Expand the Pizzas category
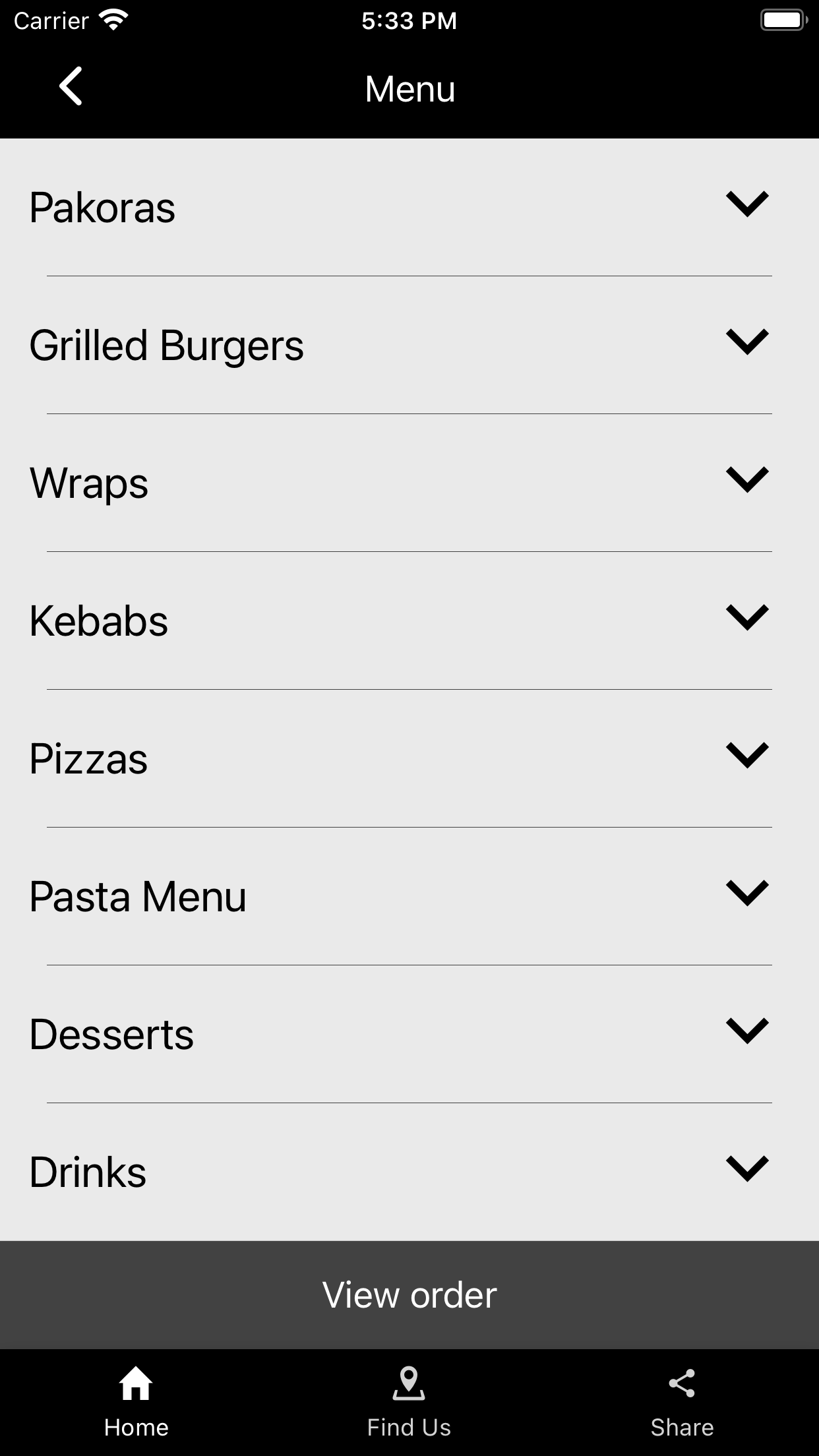 point(746,756)
